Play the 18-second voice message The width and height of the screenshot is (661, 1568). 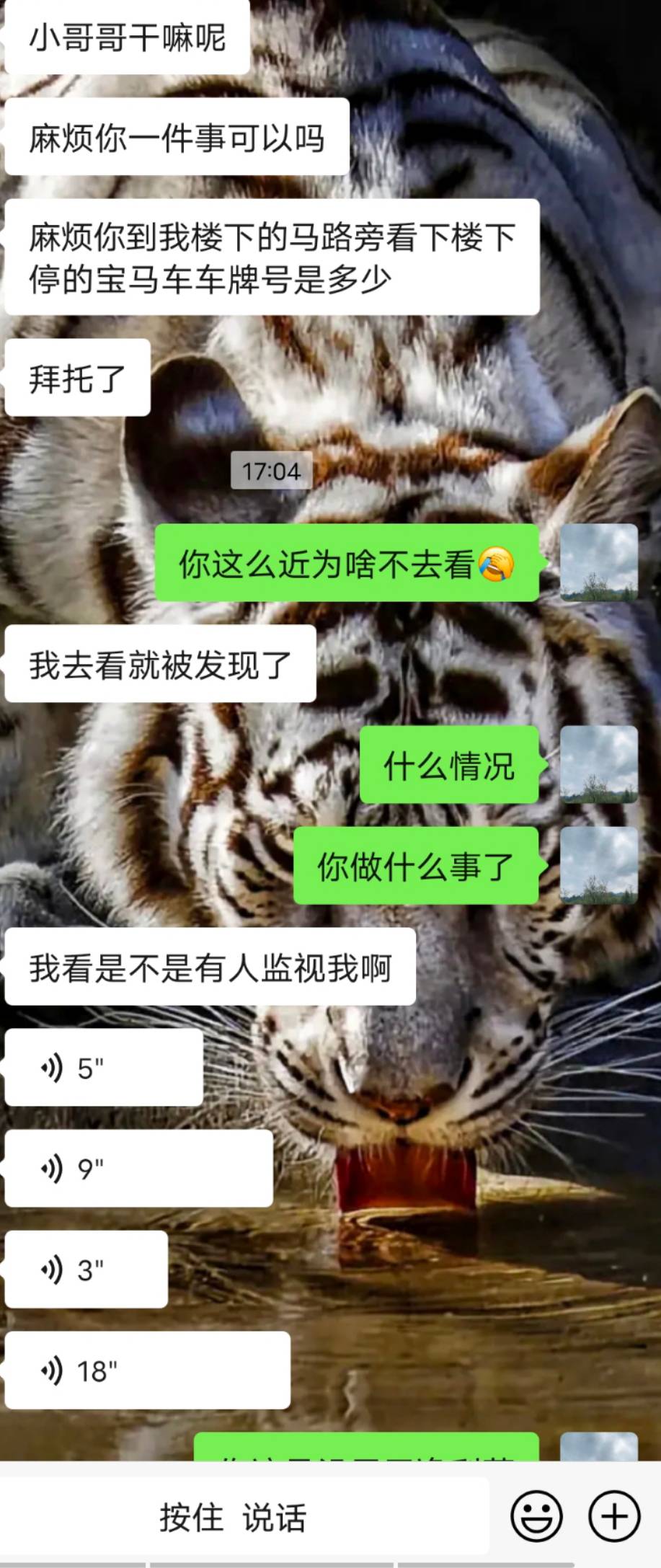click(147, 1370)
